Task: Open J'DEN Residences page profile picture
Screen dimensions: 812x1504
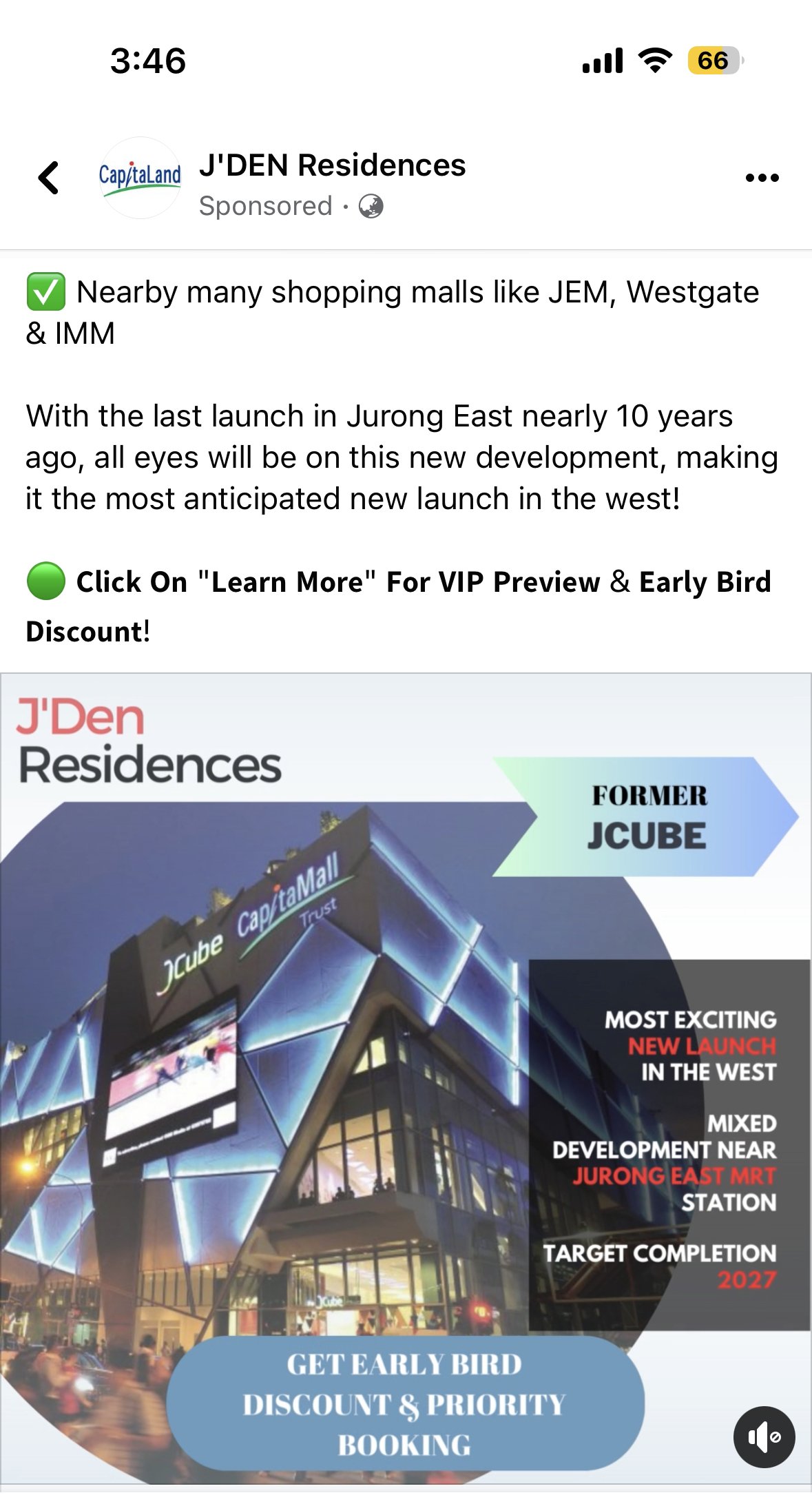Action: [140, 178]
